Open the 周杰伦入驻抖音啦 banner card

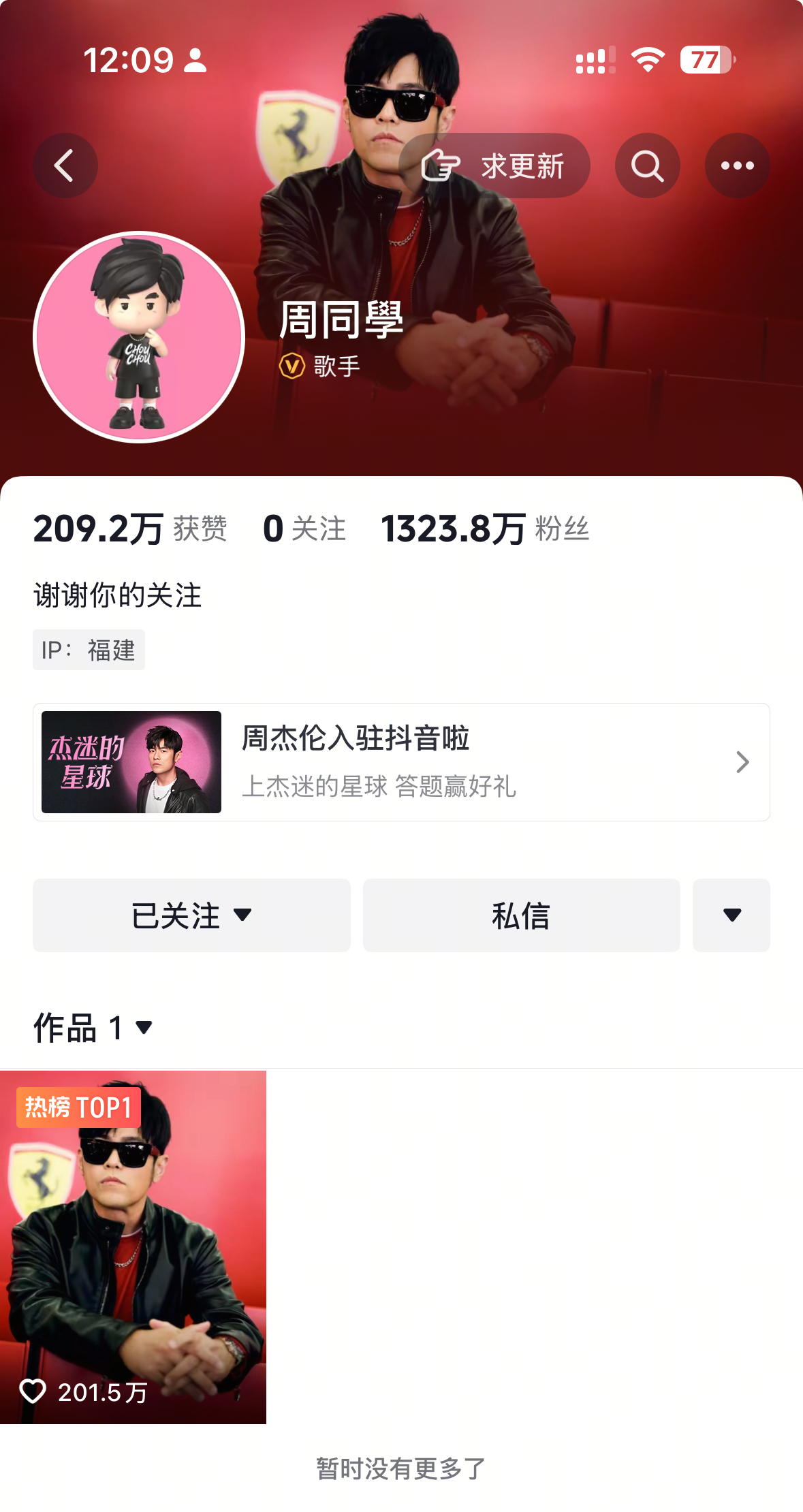(401, 762)
